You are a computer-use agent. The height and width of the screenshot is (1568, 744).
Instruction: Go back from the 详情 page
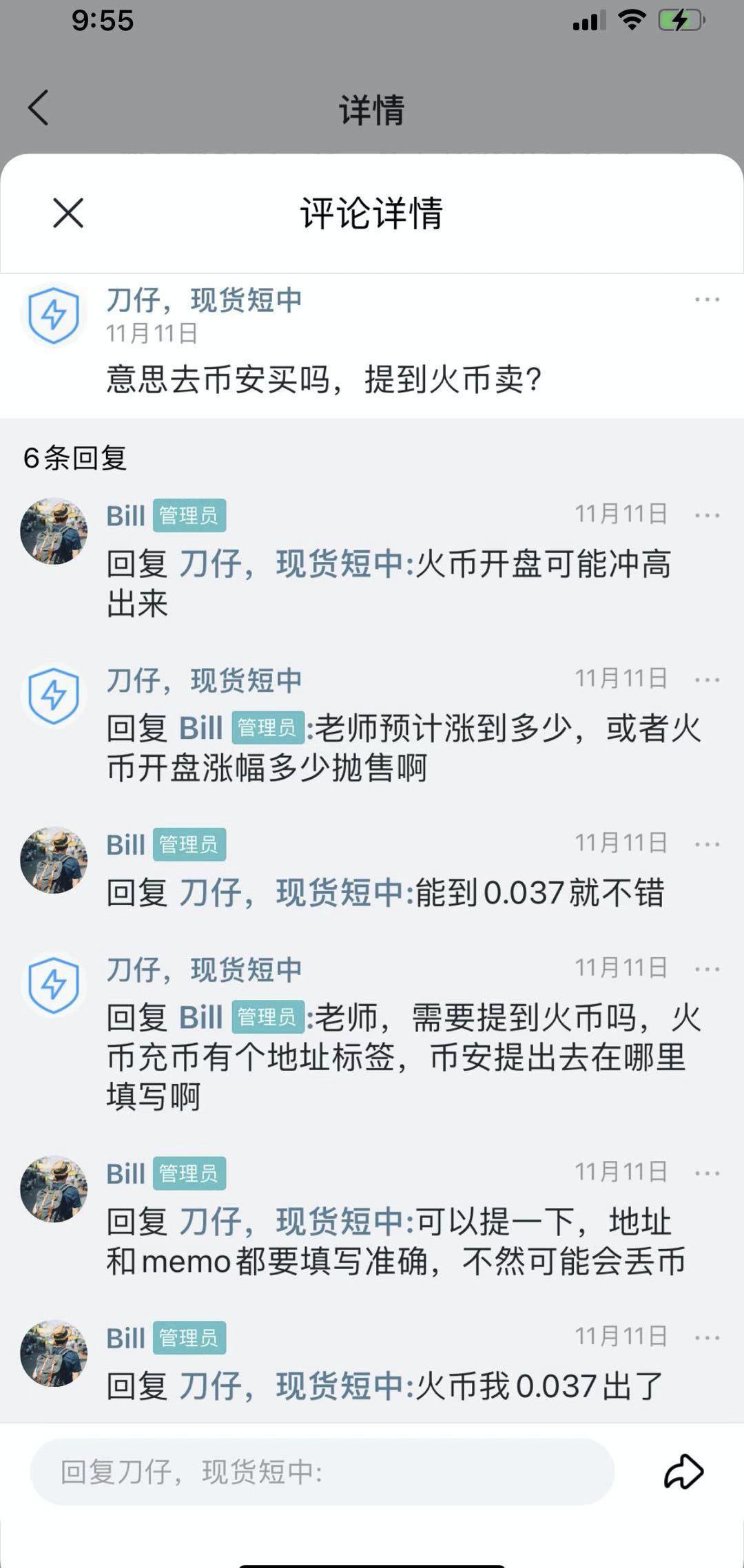coord(39,108)
